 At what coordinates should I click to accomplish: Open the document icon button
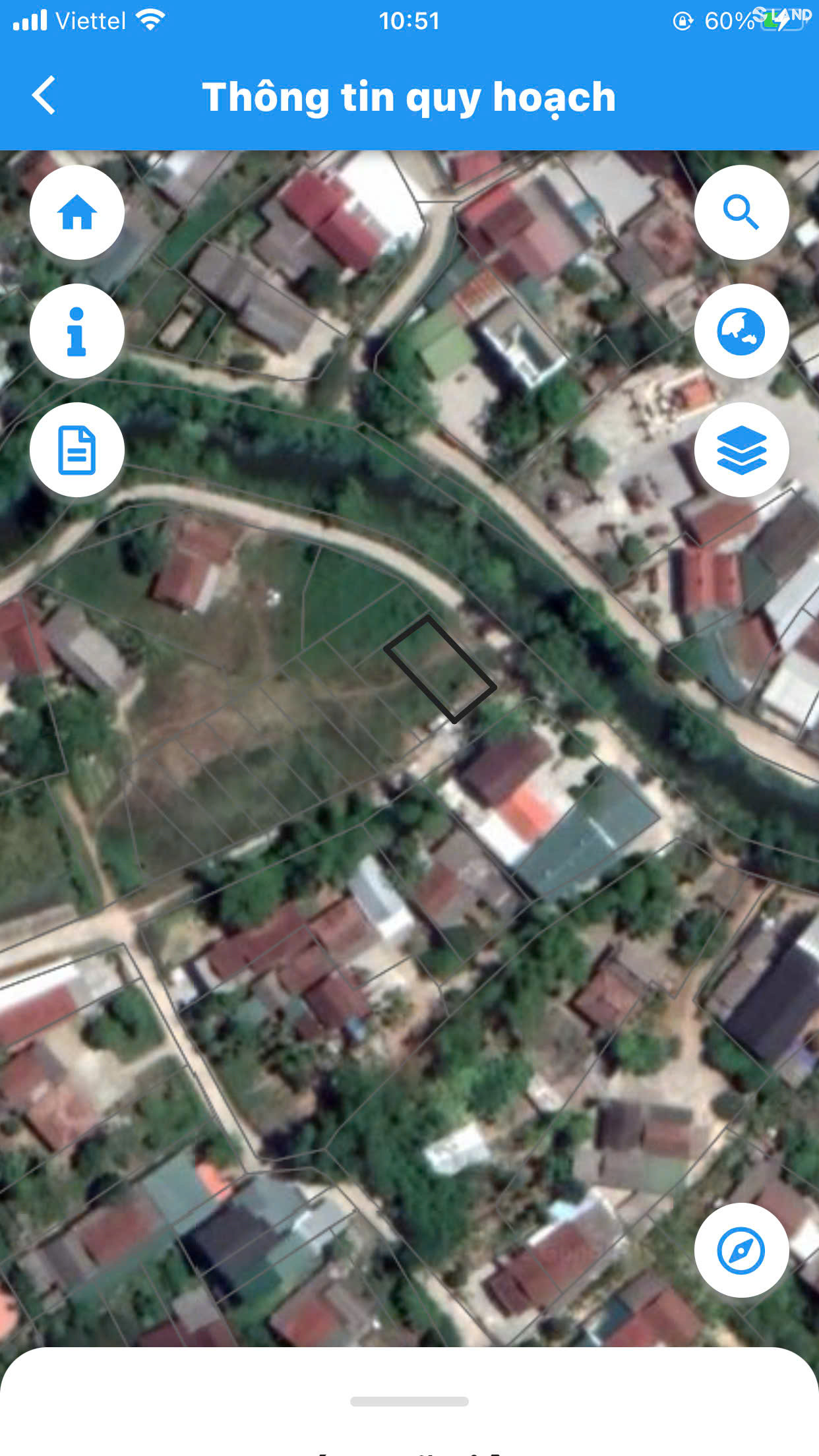pos(77,450)
